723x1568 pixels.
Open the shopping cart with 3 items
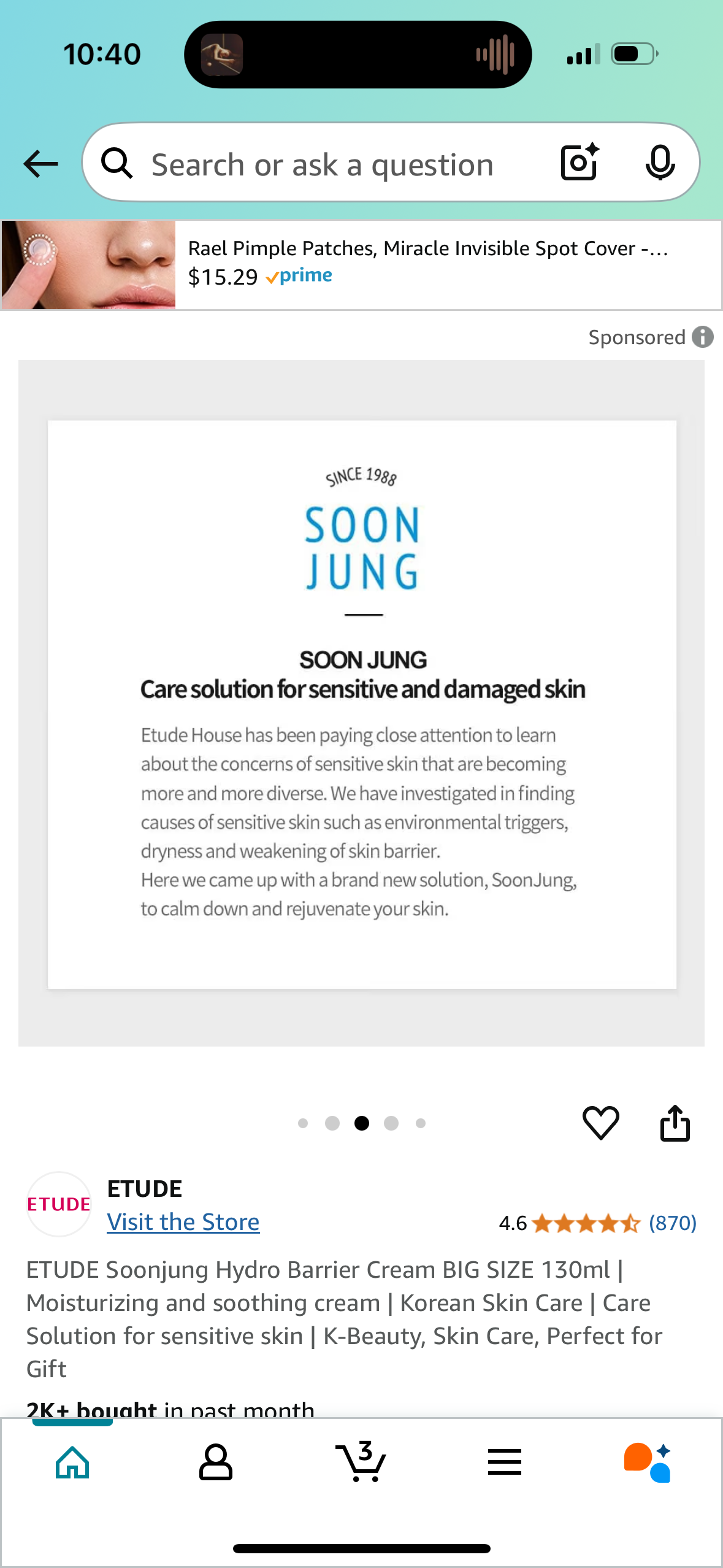click(361, 1462)
